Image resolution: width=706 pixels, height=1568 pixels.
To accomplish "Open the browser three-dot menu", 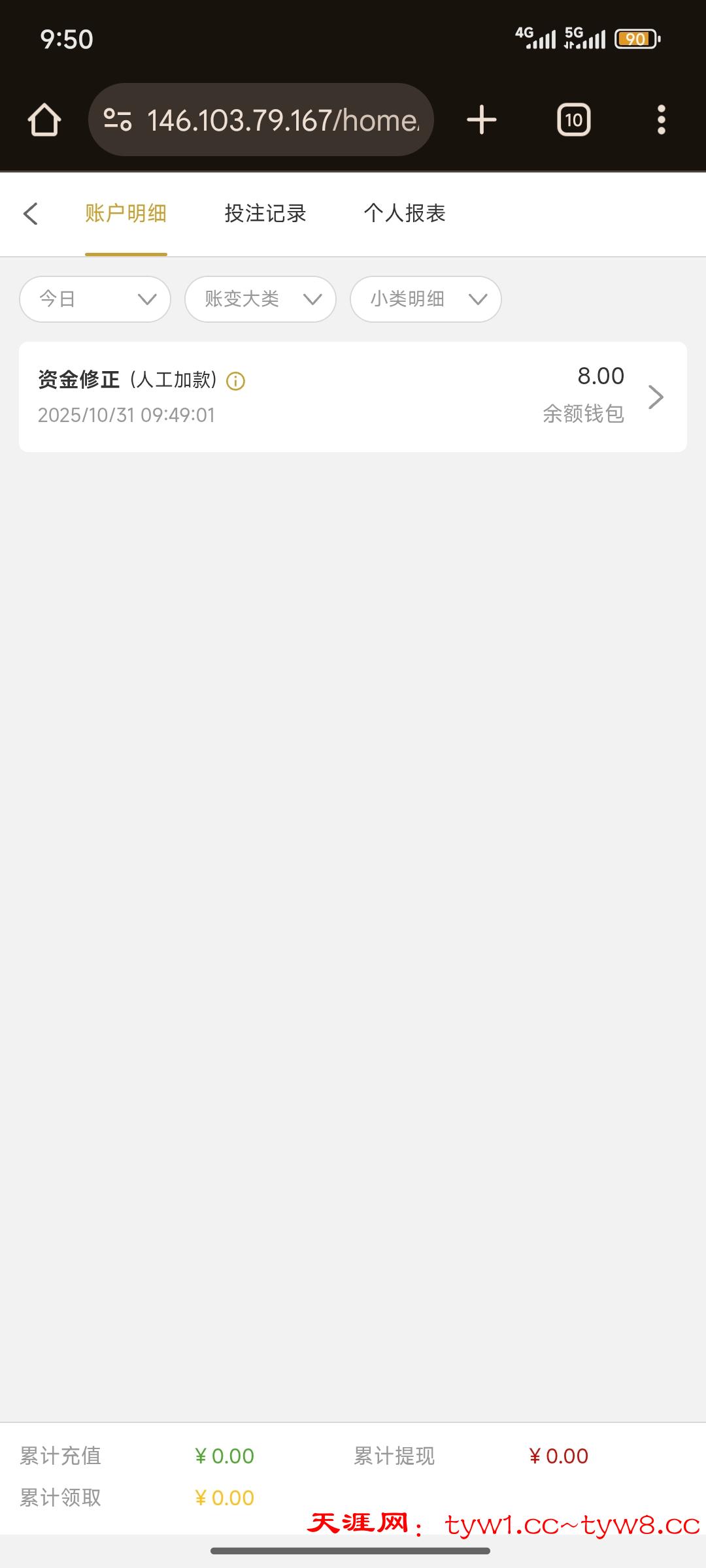I will pos(661,120).
